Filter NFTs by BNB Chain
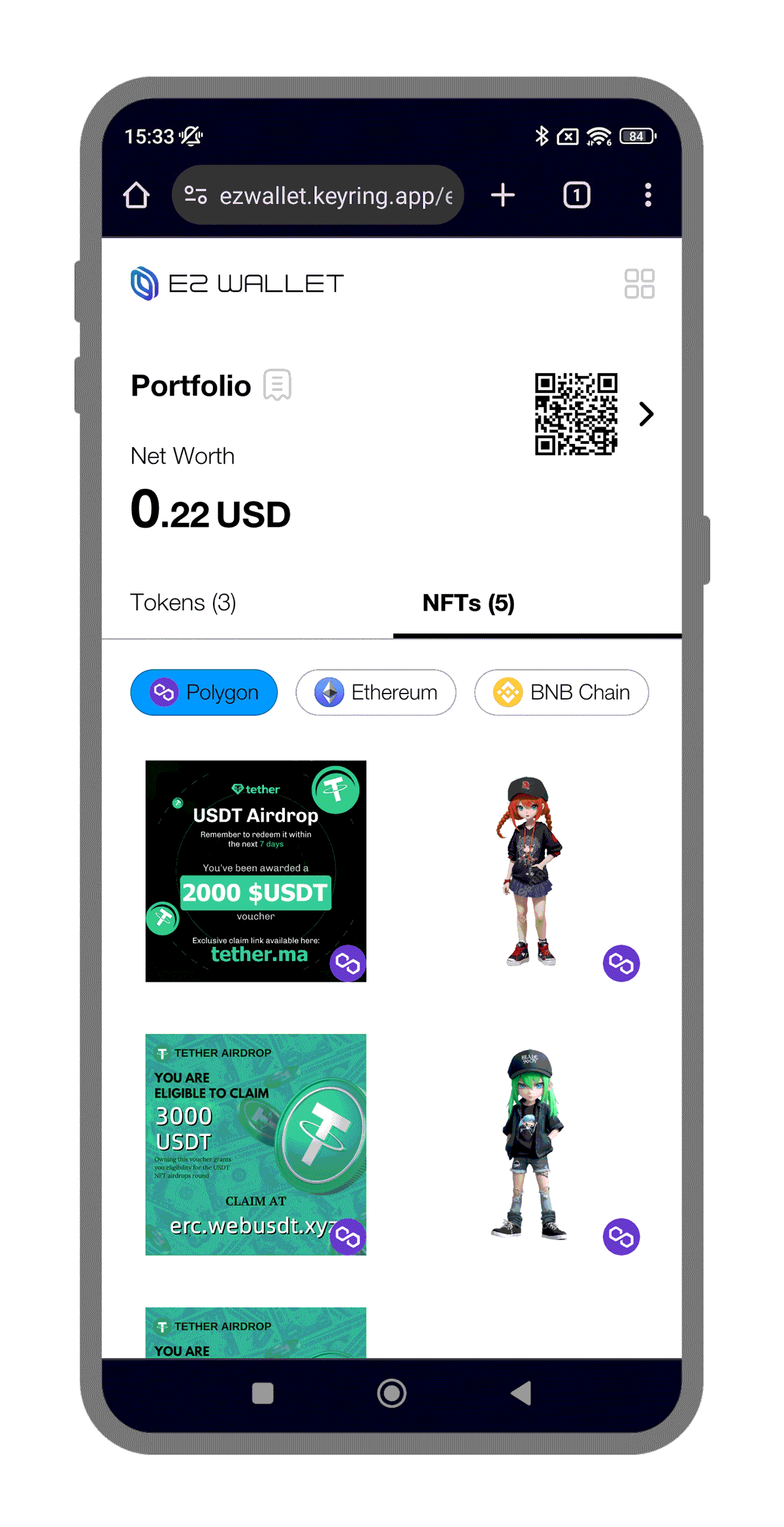784x1527 pixels. click(x=561, y=692)
